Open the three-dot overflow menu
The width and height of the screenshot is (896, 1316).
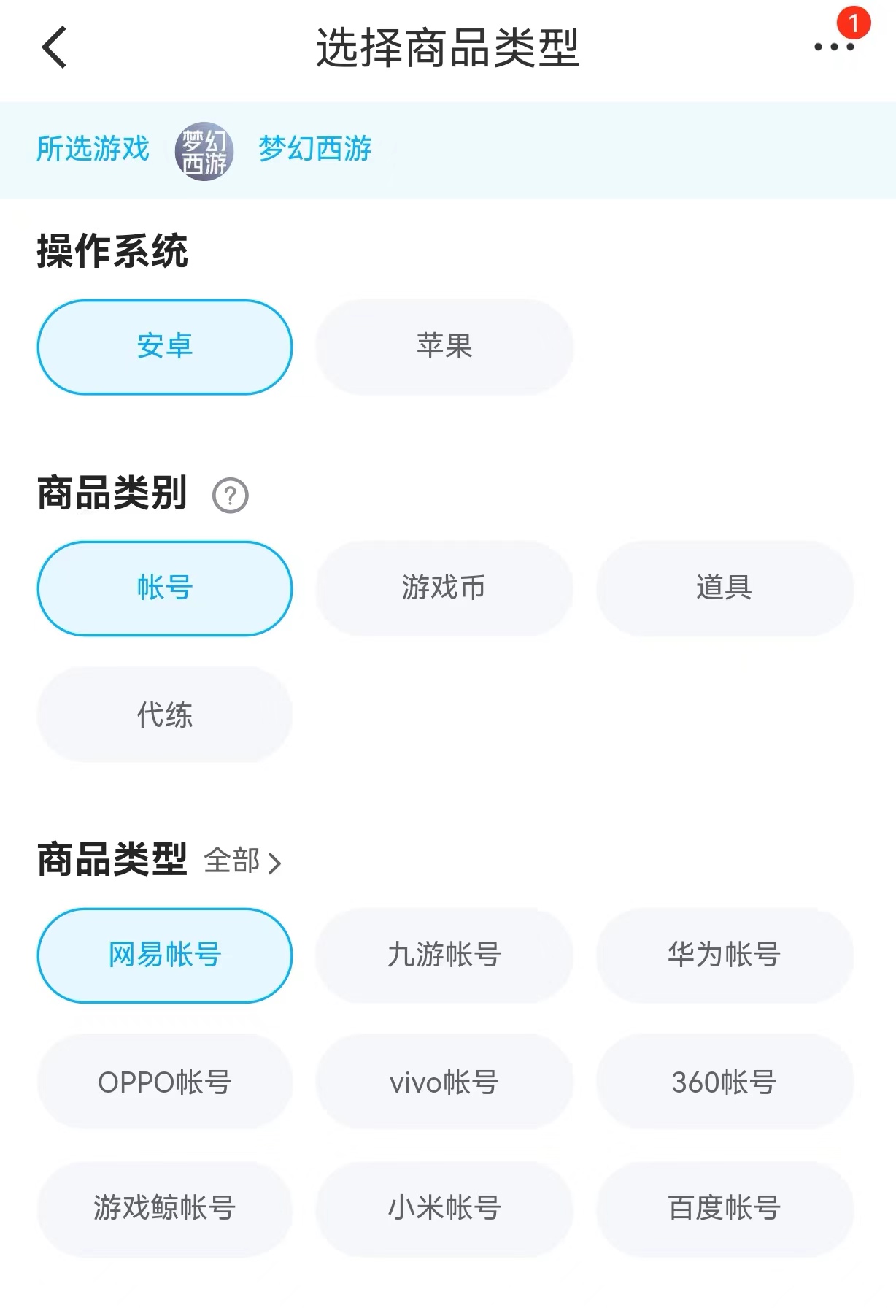834,47
